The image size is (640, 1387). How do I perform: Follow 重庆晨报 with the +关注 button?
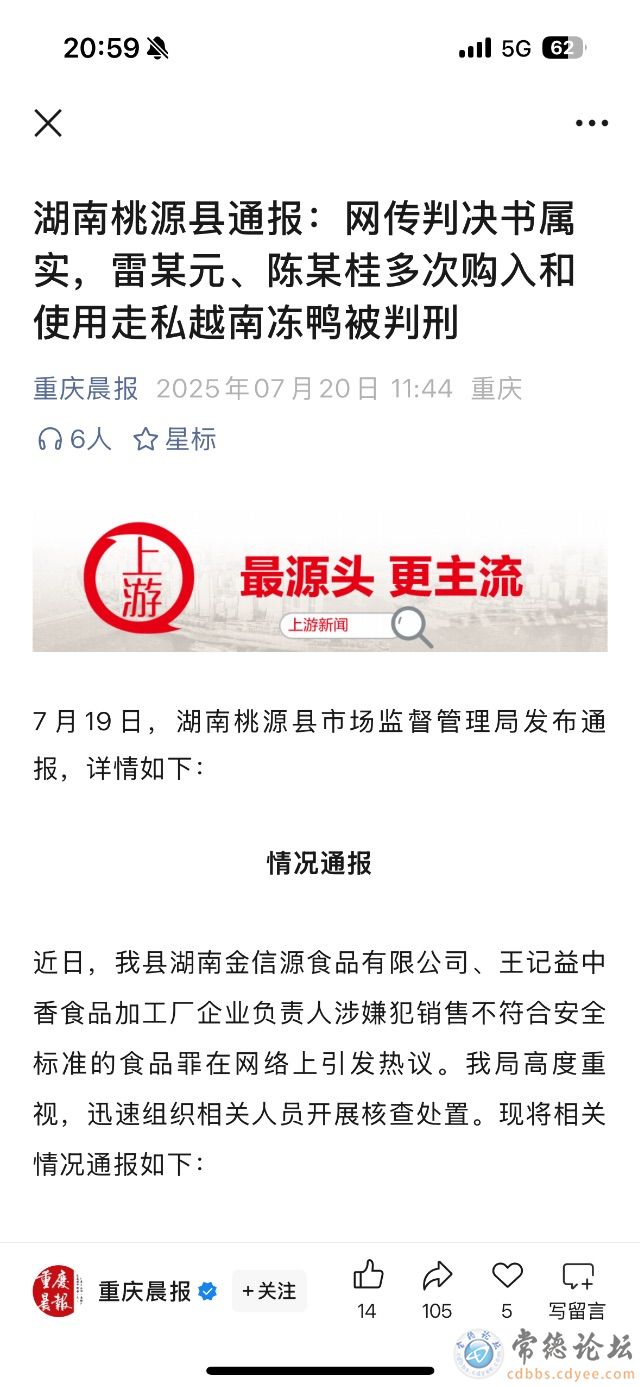tap(269, 1291)
